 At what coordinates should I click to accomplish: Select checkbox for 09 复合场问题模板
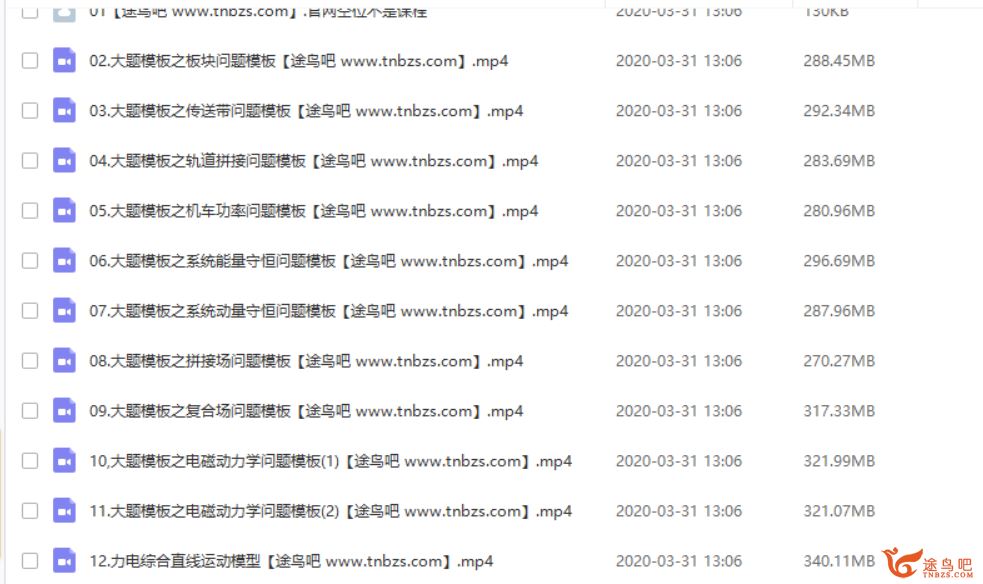click(x=30, y=411)
